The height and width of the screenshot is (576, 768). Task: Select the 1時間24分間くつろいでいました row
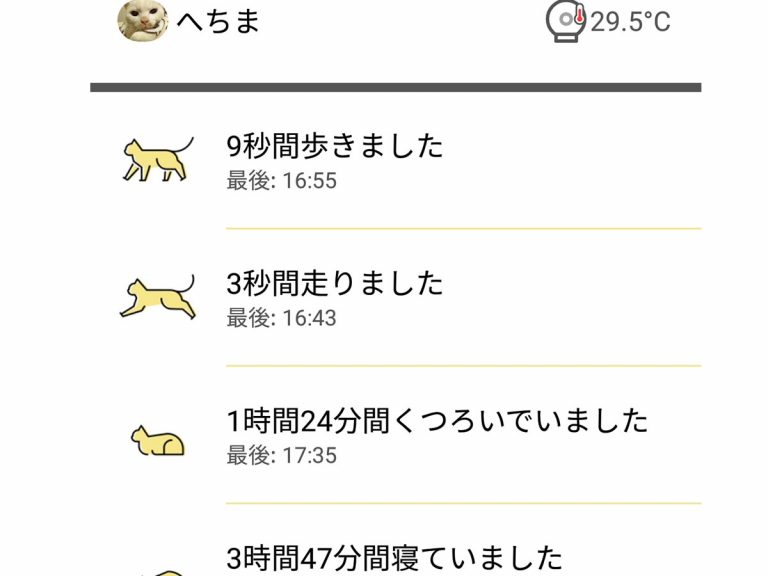point(437,434)
